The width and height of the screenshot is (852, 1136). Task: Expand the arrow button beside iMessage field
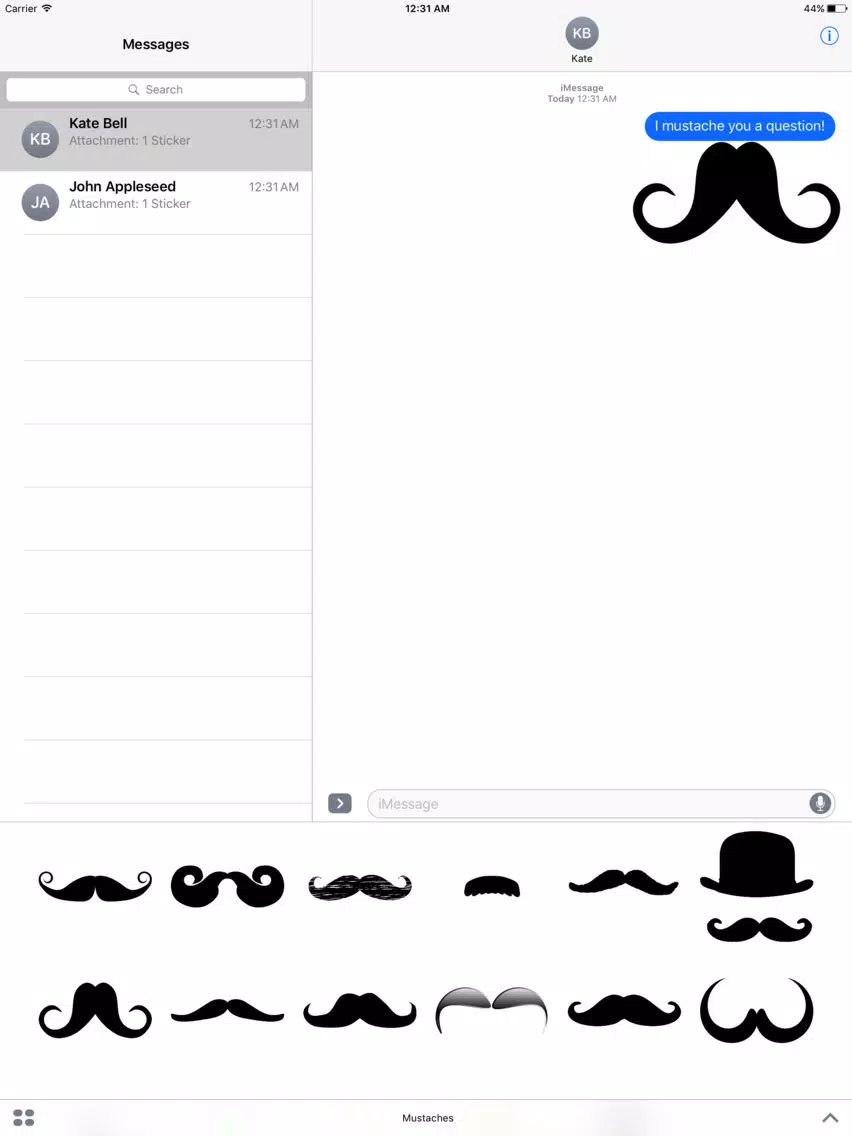coord(340,803)
